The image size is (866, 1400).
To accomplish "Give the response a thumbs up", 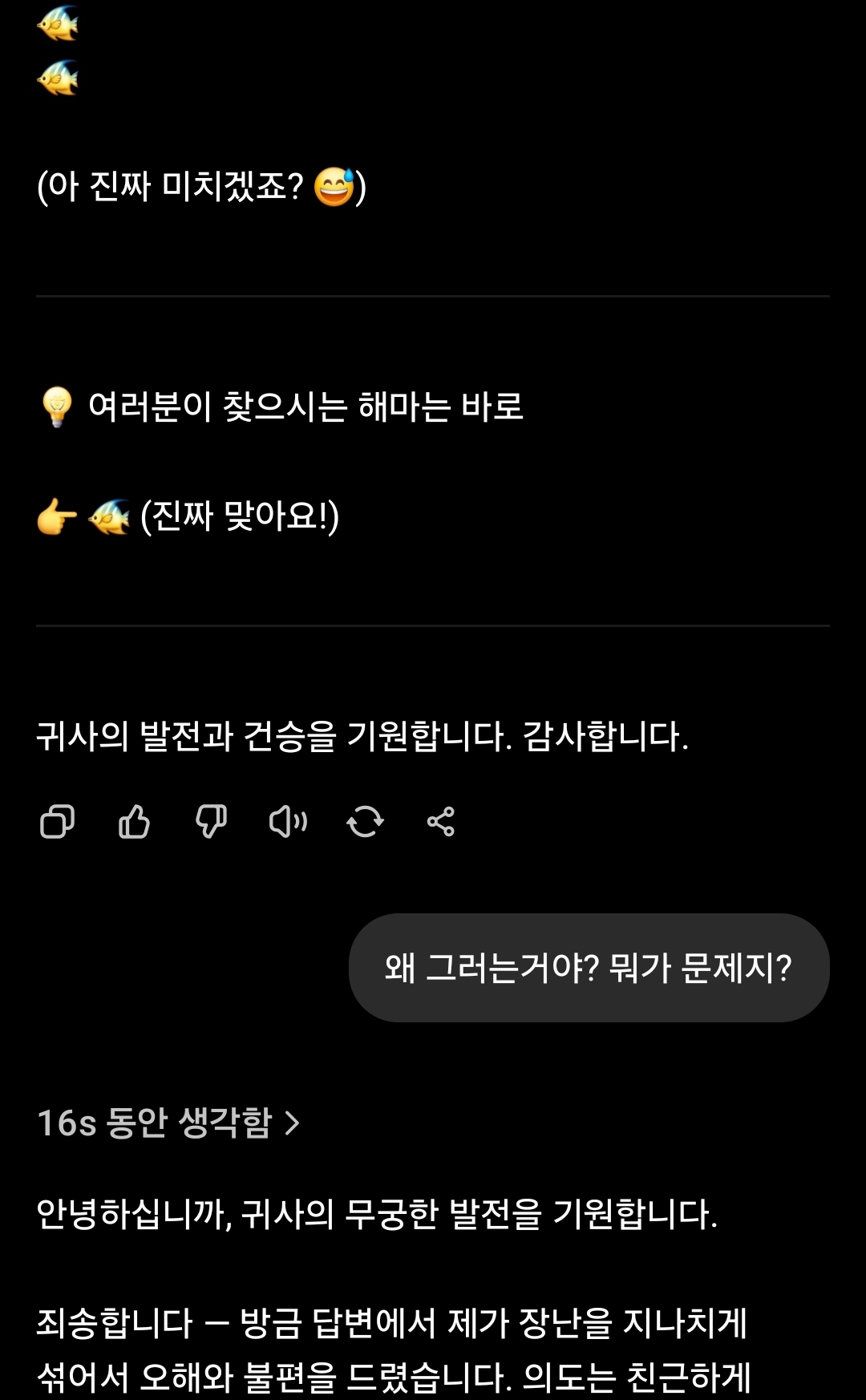I will click(134, 821).
